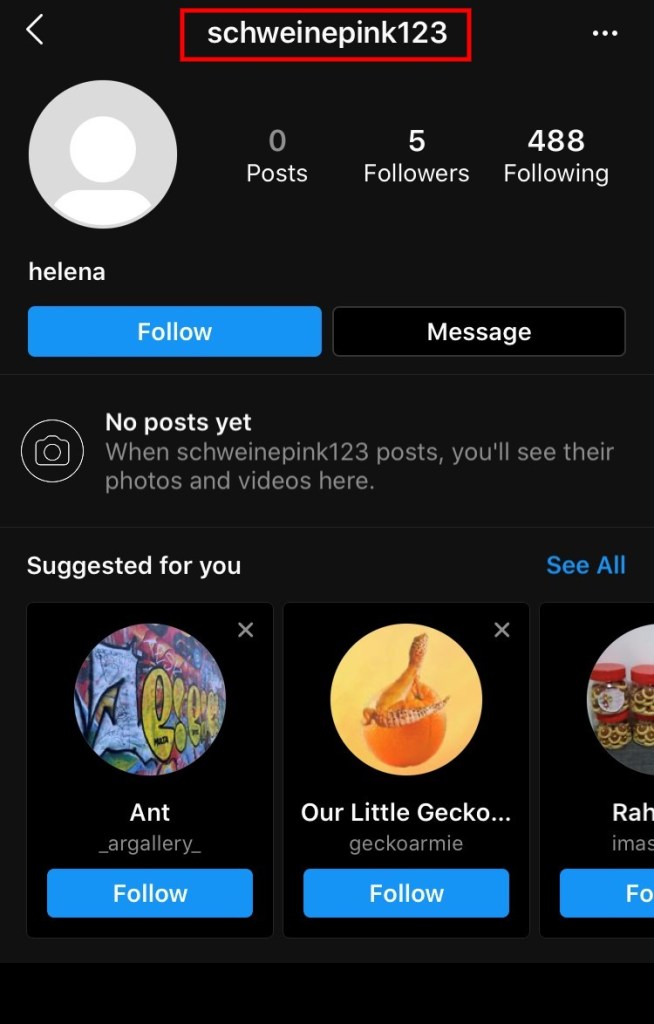View the 488 Following list
Viewport: 654px width, 1024px height.
pyautogui.click(x=556, y=156)
